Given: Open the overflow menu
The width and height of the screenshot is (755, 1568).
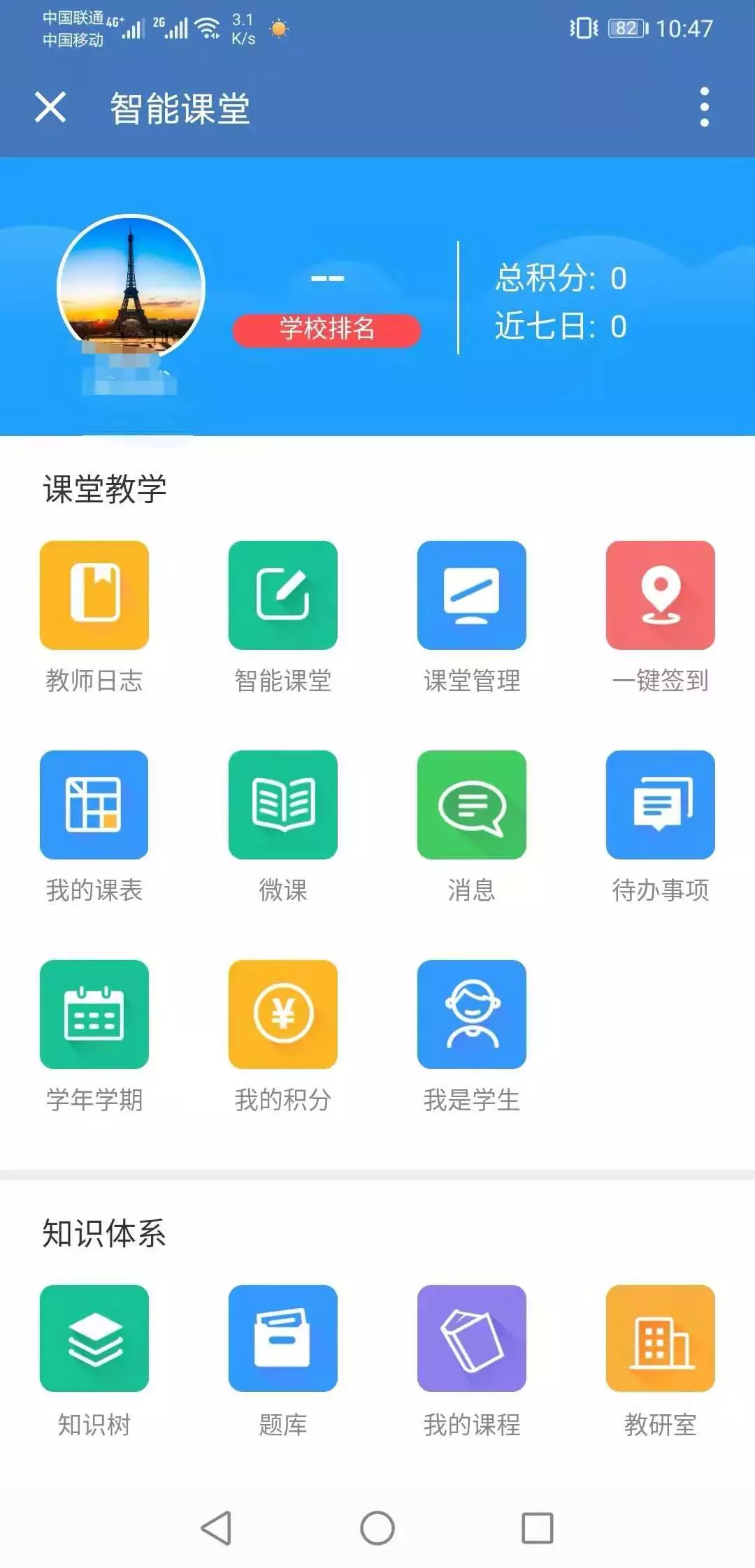Looking at the screenshot, I should (x=704, y=108).
